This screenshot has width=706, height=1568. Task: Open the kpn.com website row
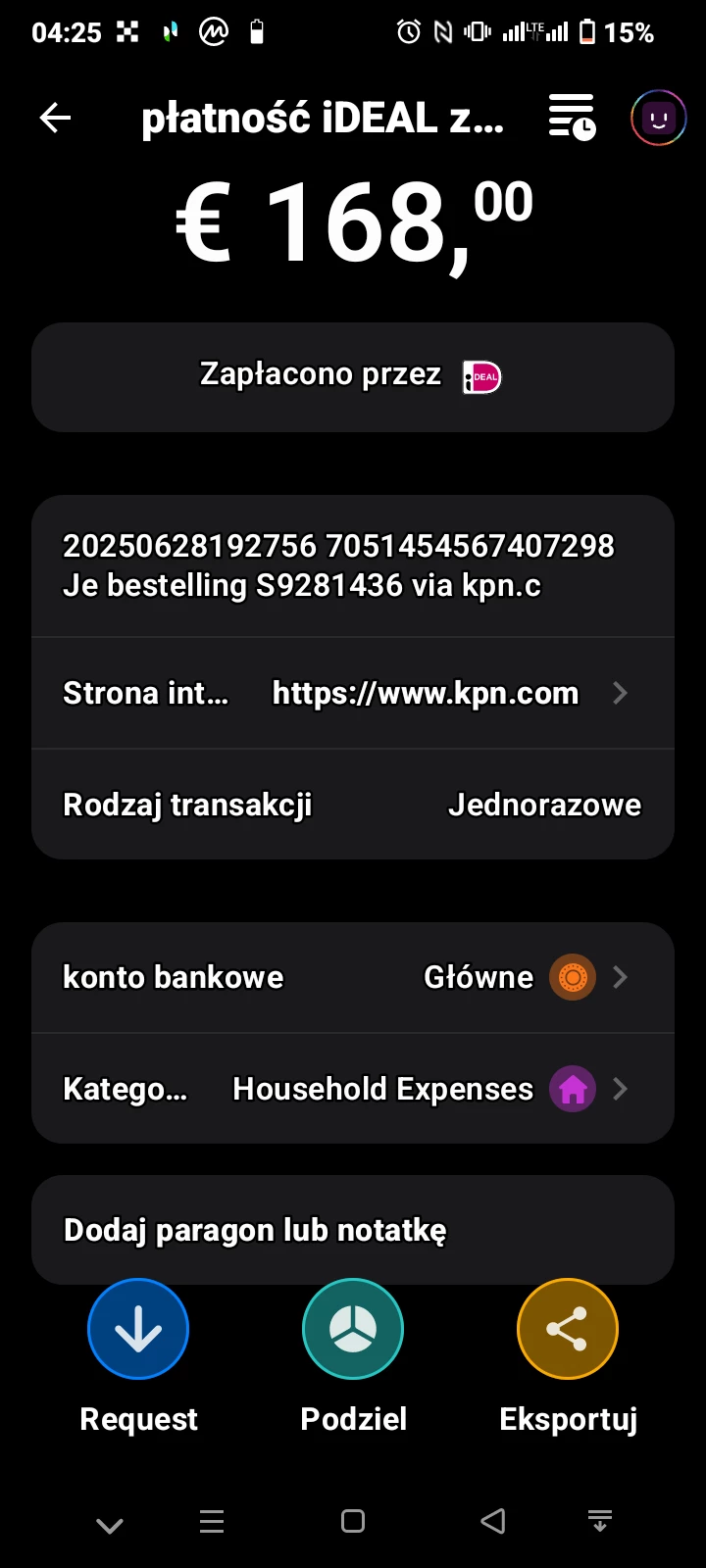pyautogui.click(x=353, y=693)
